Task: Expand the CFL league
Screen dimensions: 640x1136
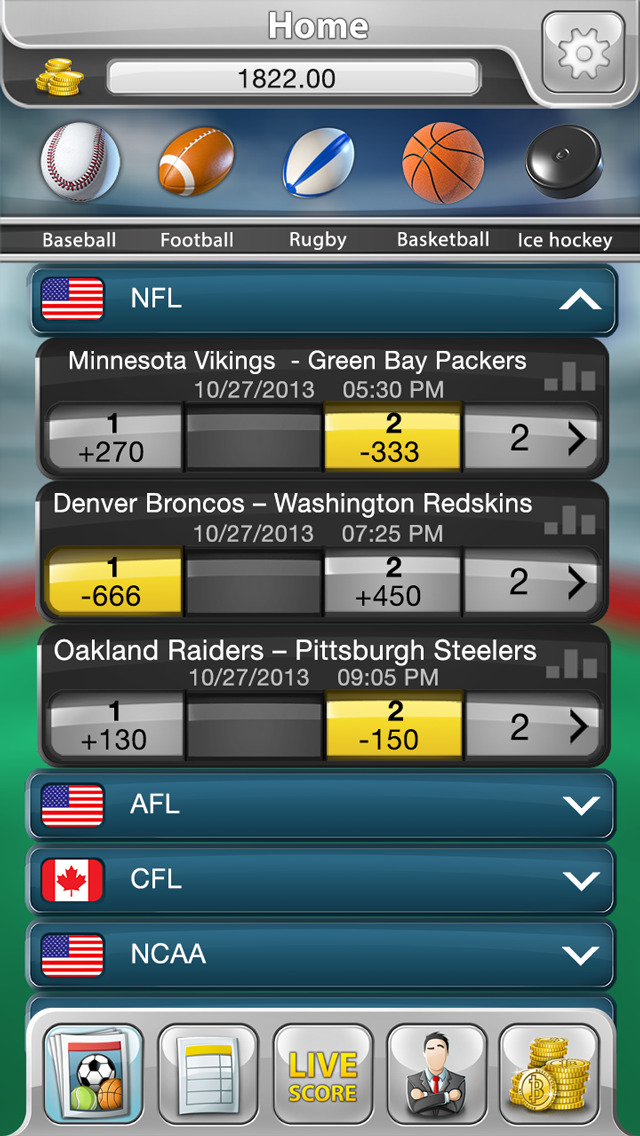Action: 322,880
